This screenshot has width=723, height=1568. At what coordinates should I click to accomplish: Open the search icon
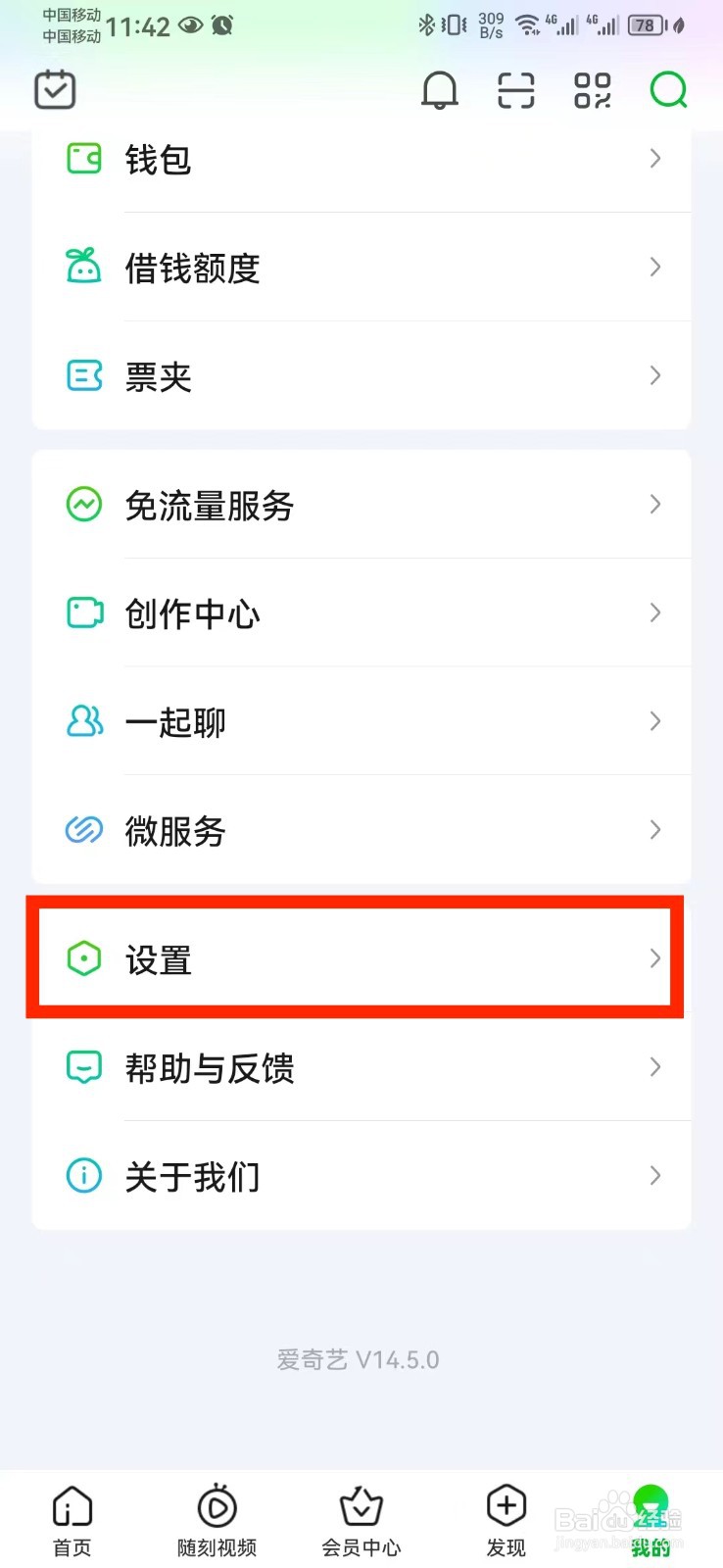point(667,89)
